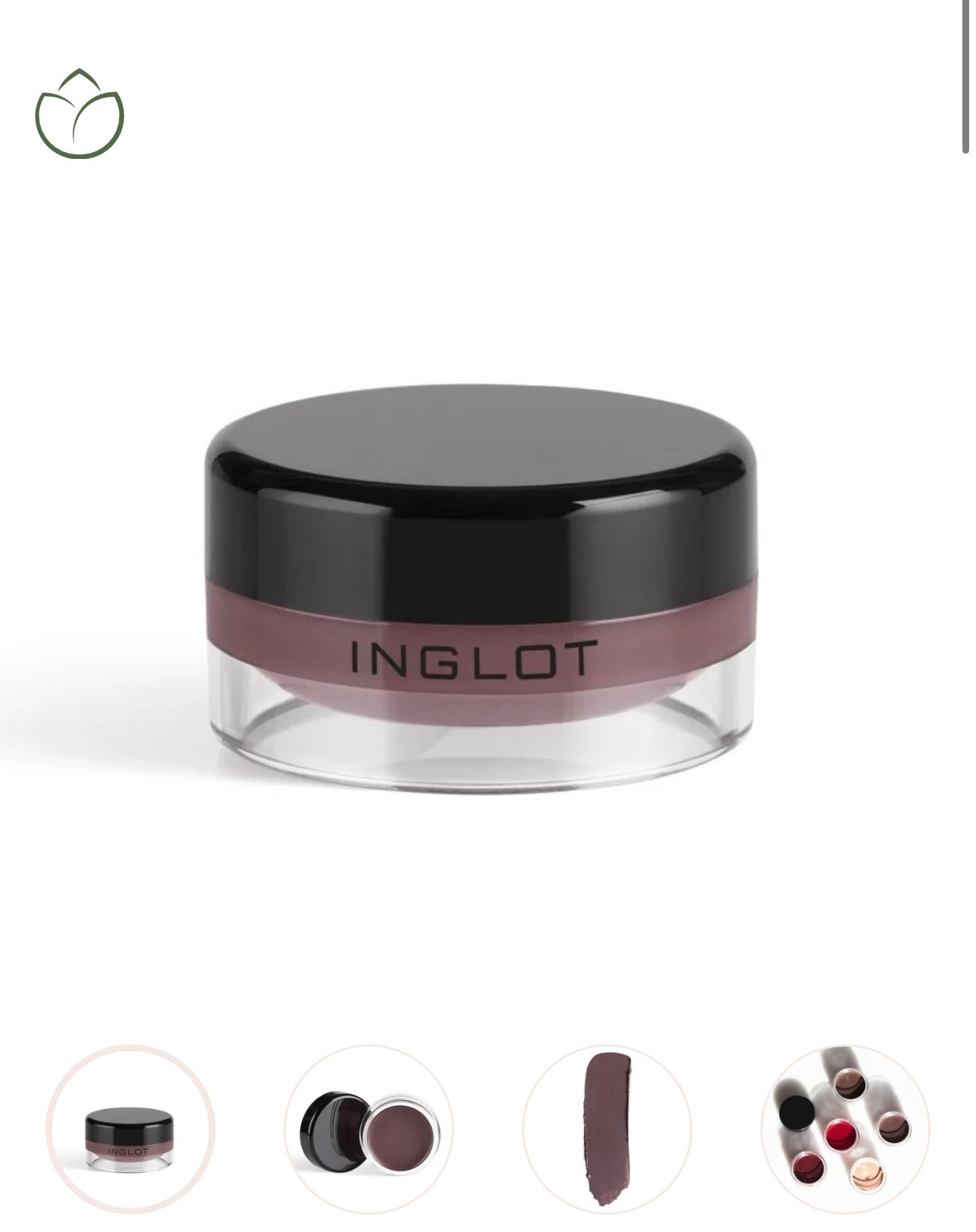Show the color swatch smear thumbnail
The image size is (976, 1232).
(x=607, y=1128)
